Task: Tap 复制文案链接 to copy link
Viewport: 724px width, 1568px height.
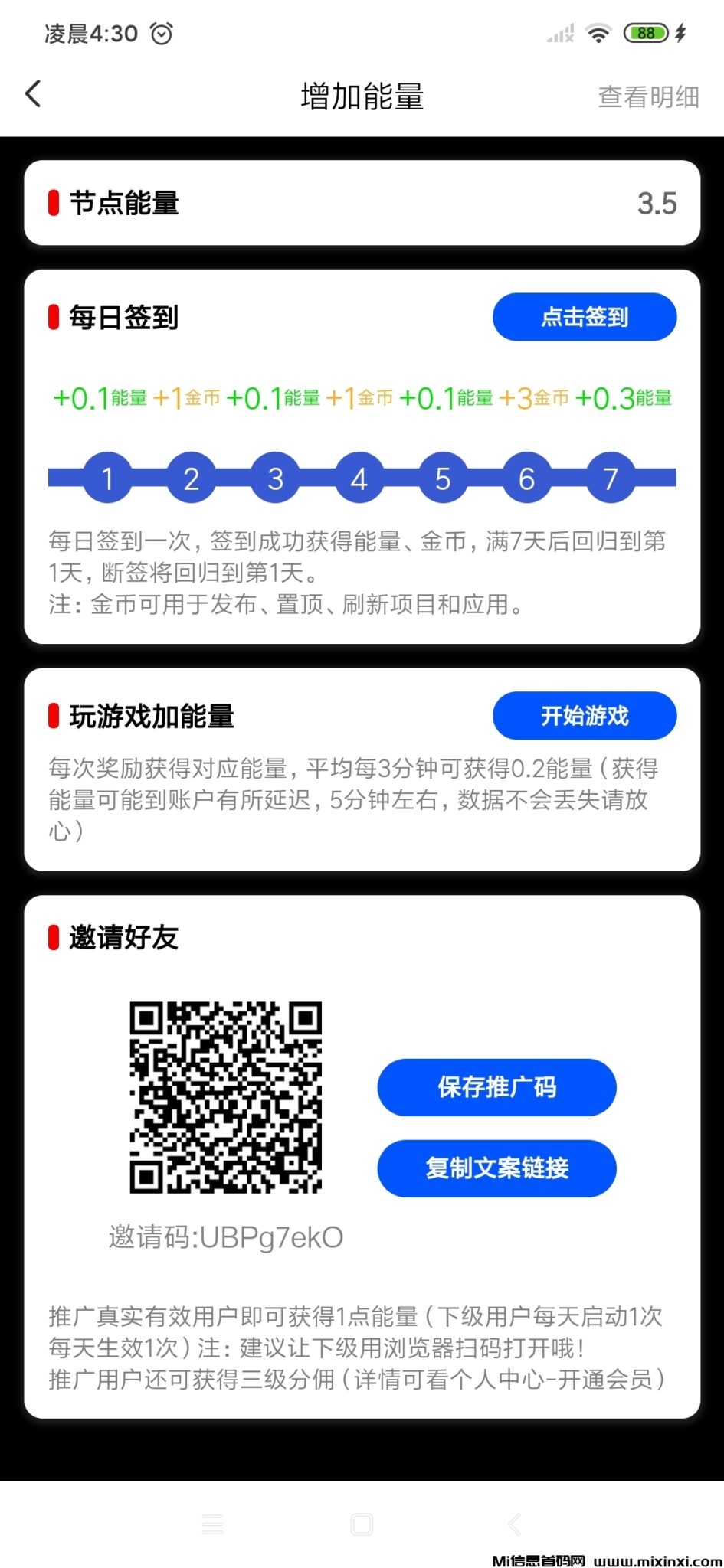Action: [496, 1168]
